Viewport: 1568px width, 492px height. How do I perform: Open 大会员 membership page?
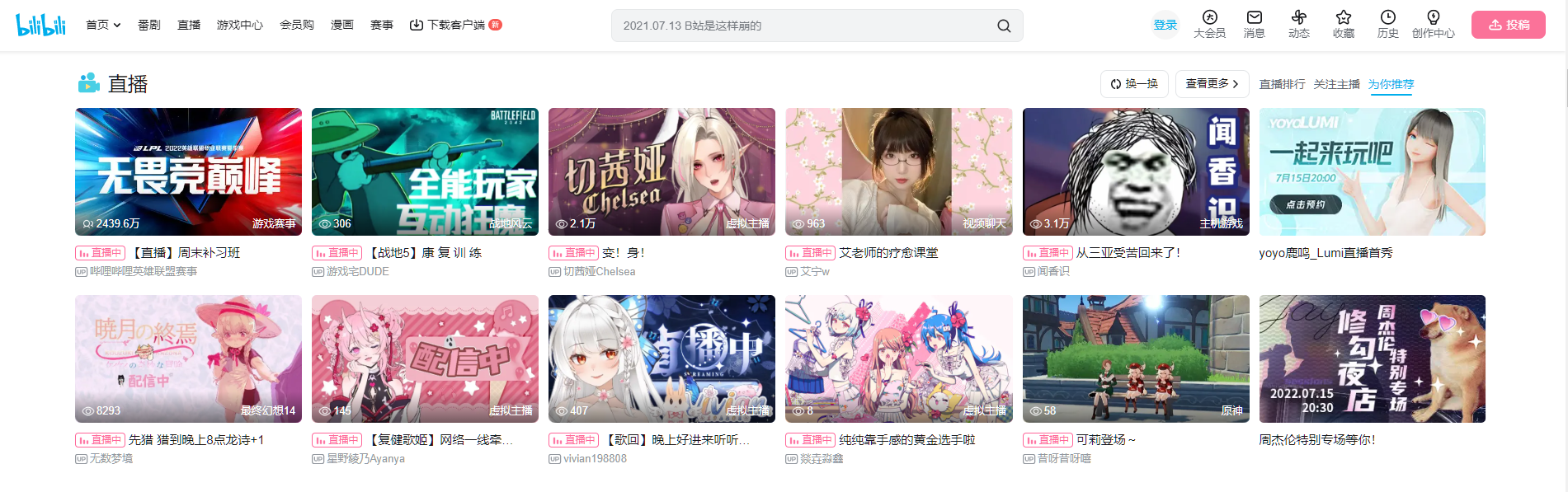1209,24
